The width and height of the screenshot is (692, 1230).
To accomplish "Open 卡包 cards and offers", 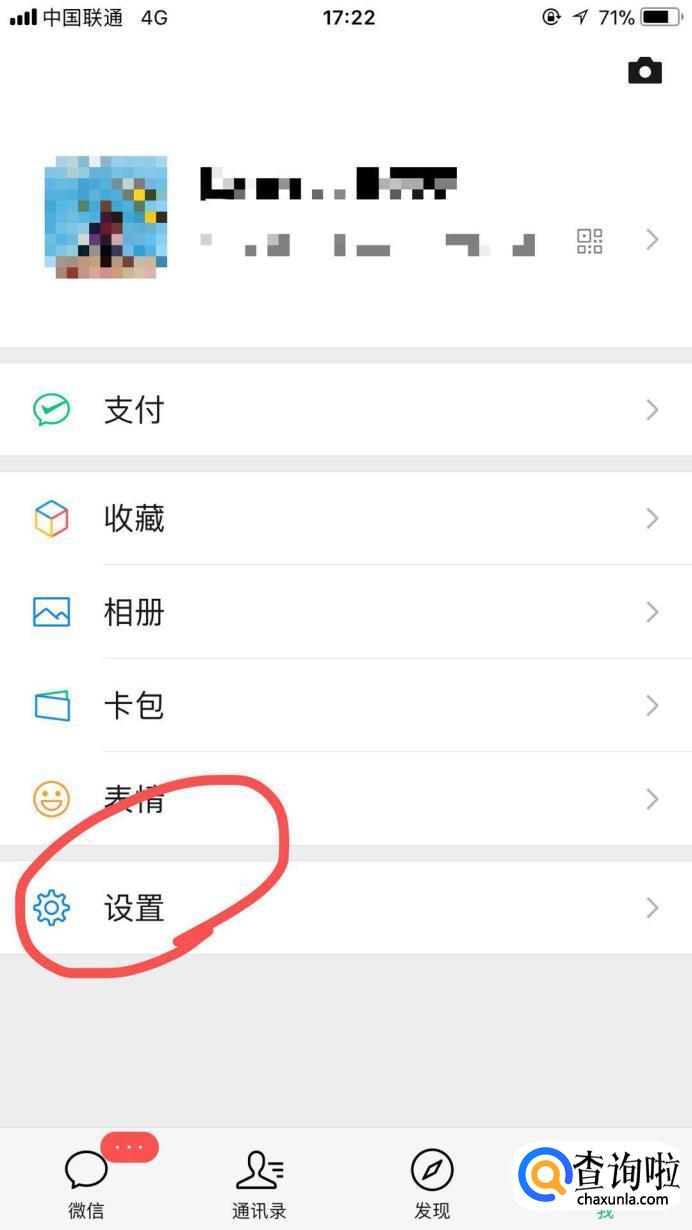I will [x=346, y=706].
